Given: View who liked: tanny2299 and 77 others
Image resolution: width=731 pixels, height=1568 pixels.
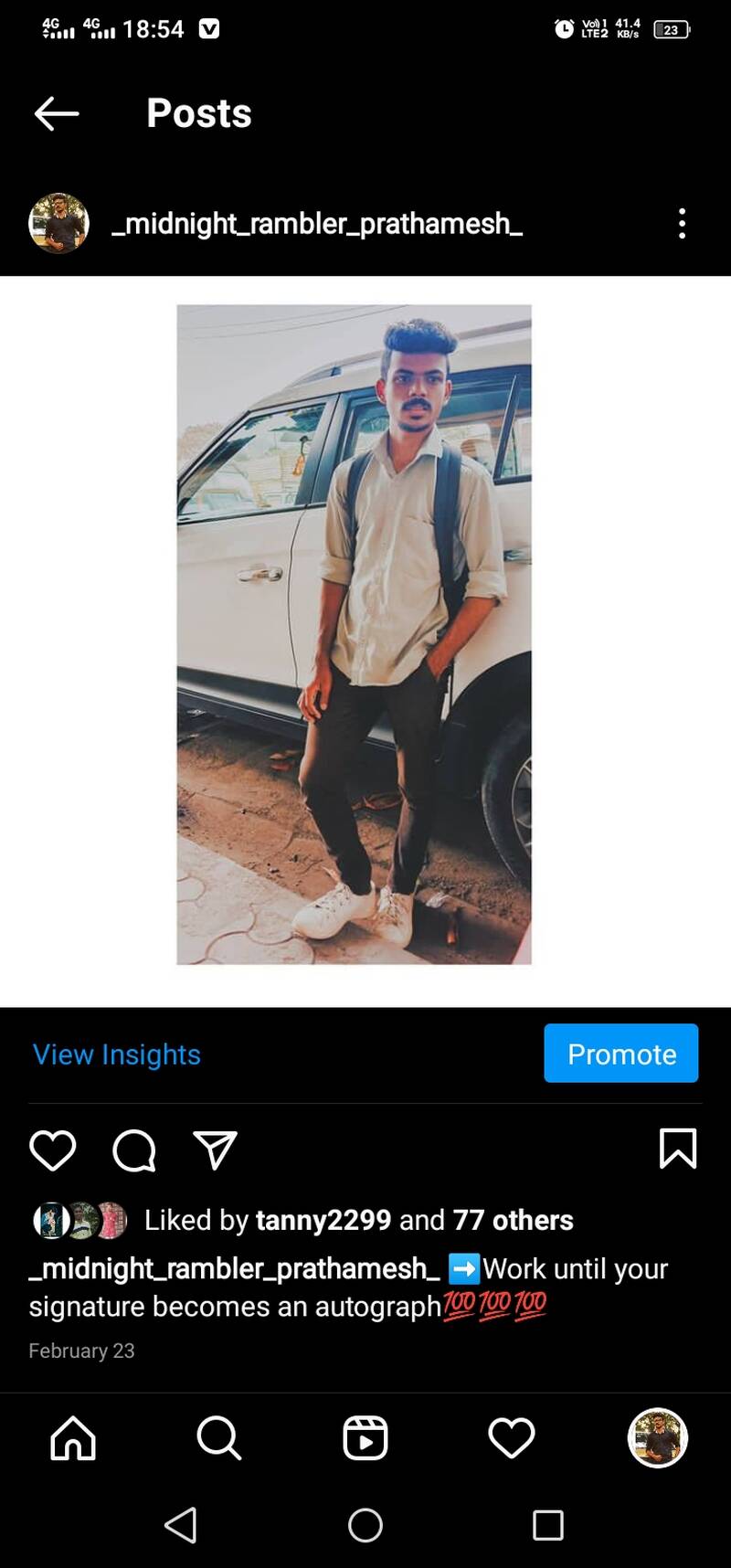Looking at the screenshot, I should click(x=358, y=1220).
